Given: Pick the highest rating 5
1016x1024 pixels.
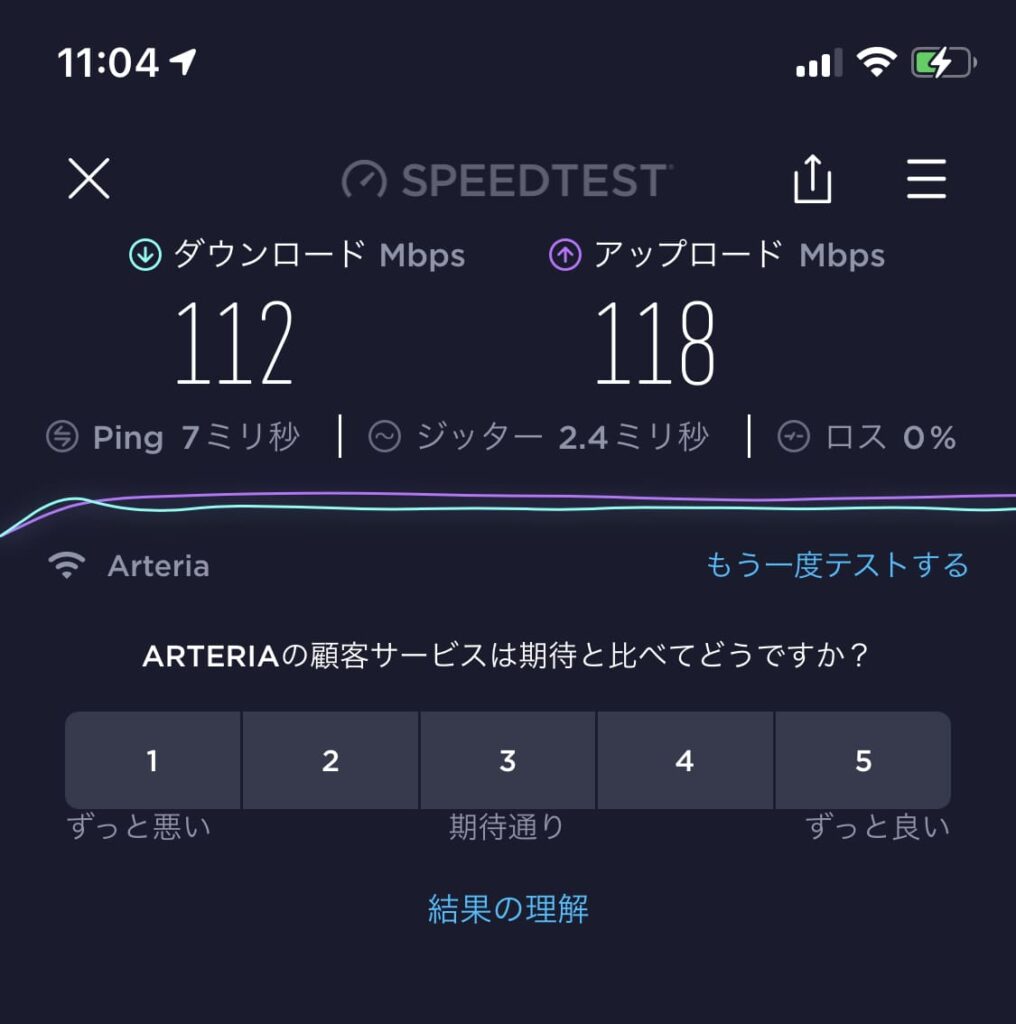Looking at the screenshot, I should click(863, 761).
